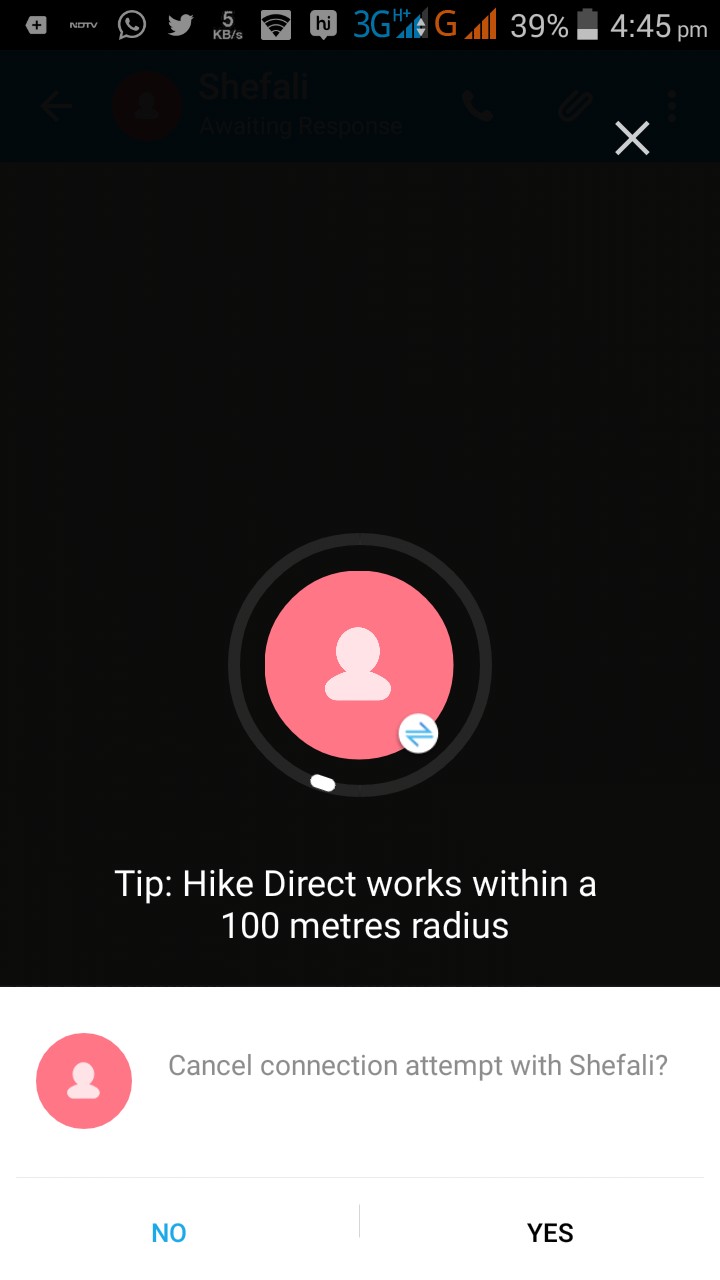Close the Hike Direct overlay

coord(632,138)
